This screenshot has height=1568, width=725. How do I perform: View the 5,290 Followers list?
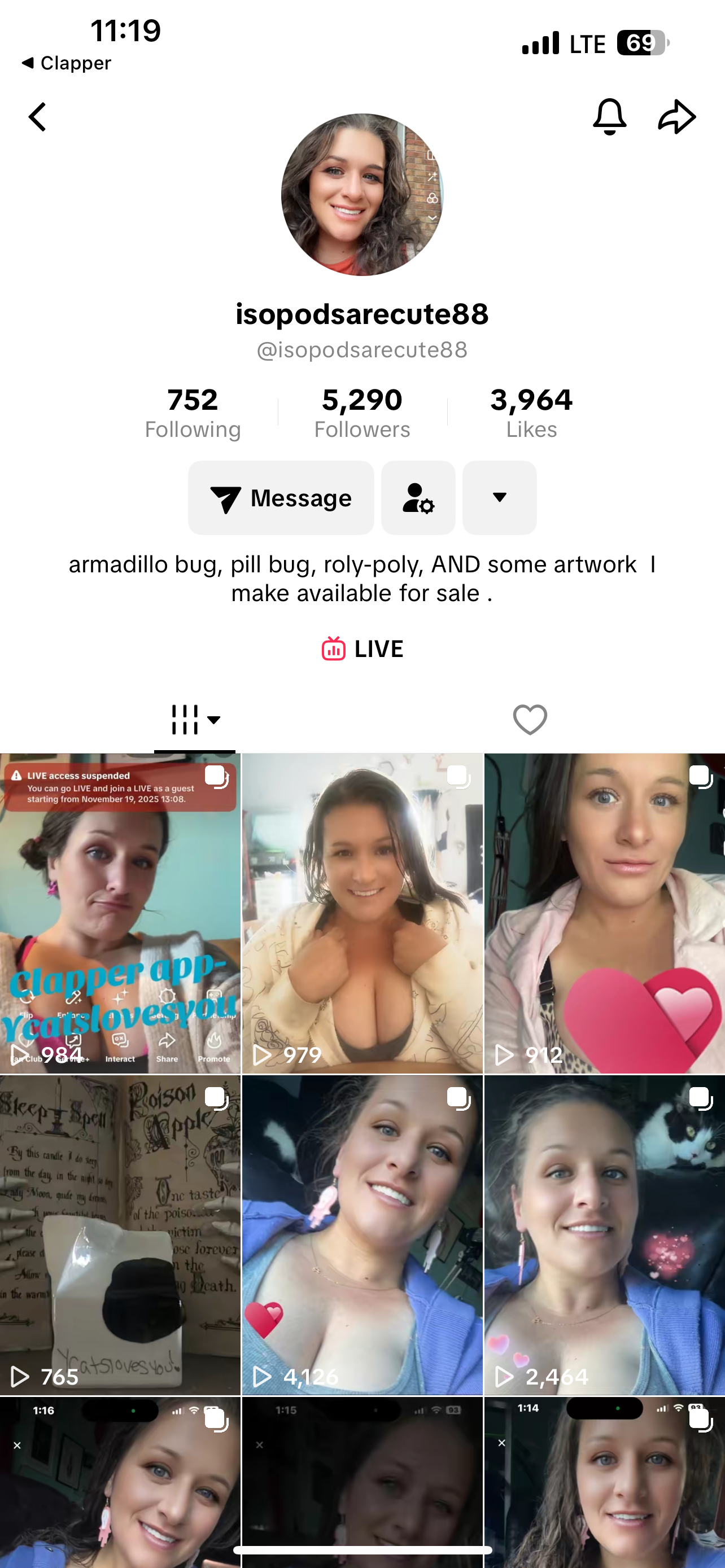click(362, 413)
